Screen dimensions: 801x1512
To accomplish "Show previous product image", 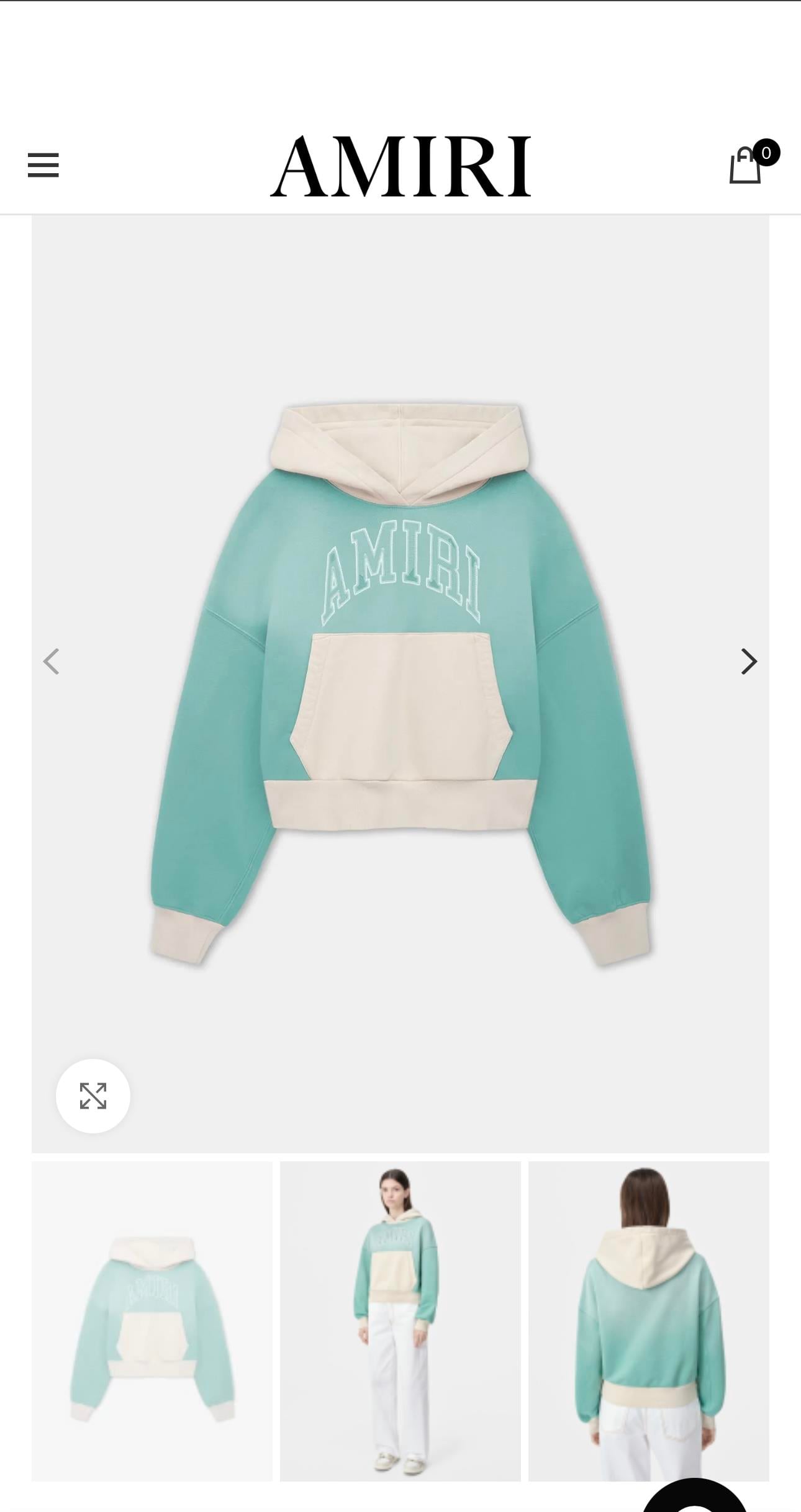I will [52, 661].
